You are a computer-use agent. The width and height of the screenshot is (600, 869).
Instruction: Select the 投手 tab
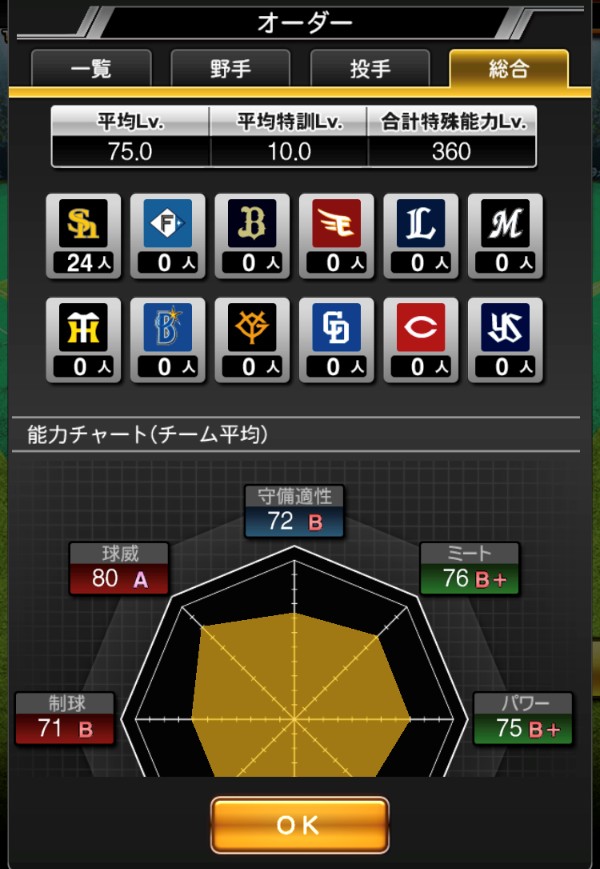(369, 69)
